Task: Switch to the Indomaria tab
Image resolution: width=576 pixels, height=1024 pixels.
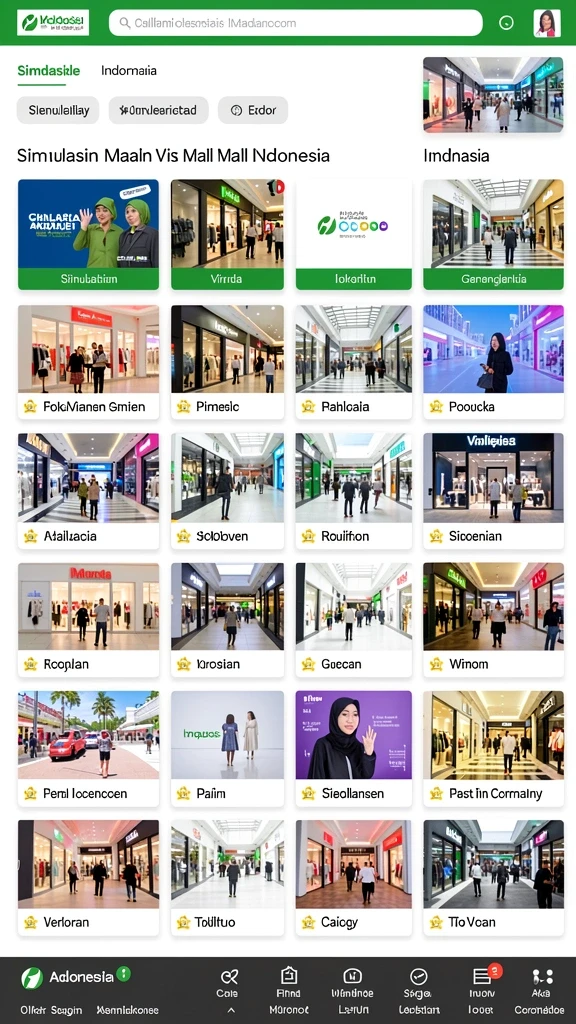Action: point(129,71)
